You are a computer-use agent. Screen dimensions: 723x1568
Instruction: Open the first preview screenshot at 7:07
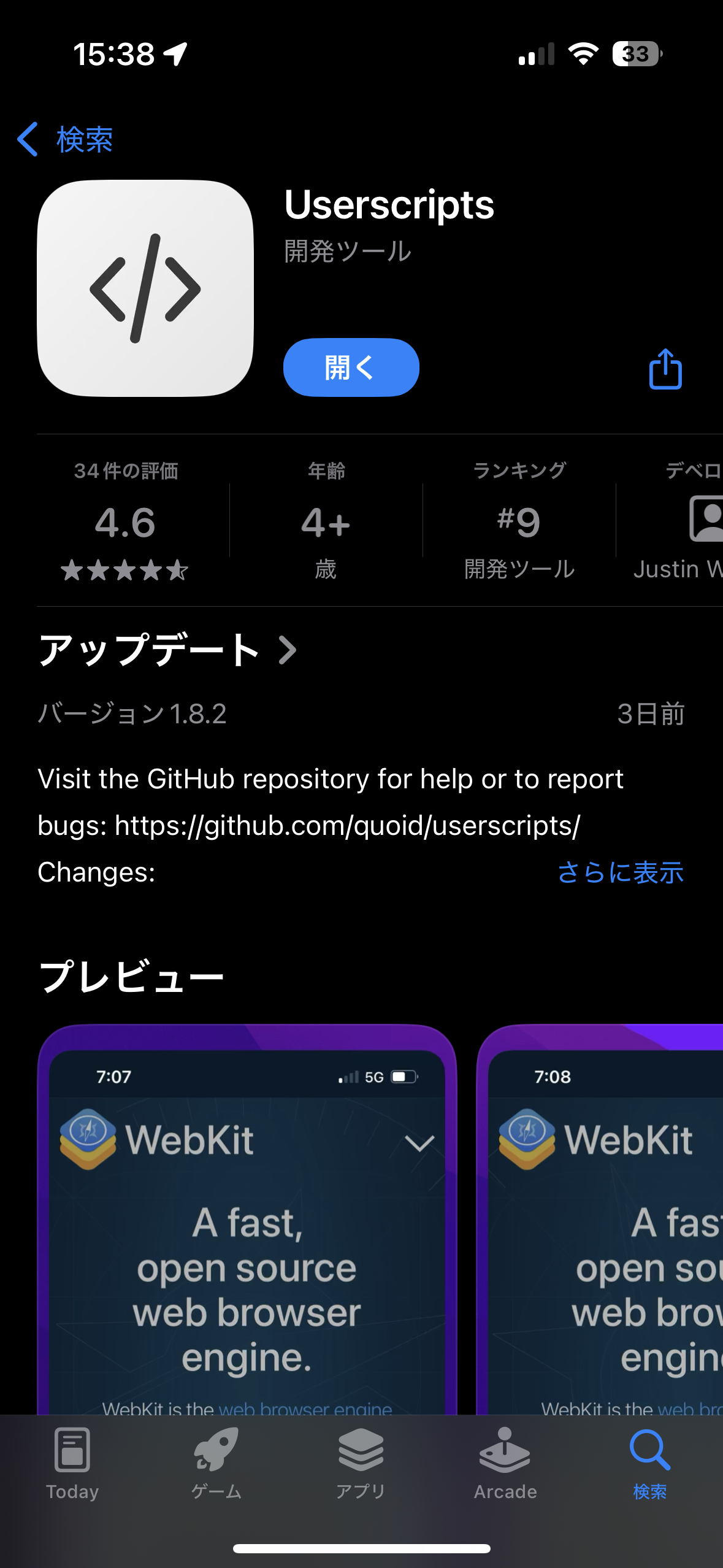pos(247,1221)
